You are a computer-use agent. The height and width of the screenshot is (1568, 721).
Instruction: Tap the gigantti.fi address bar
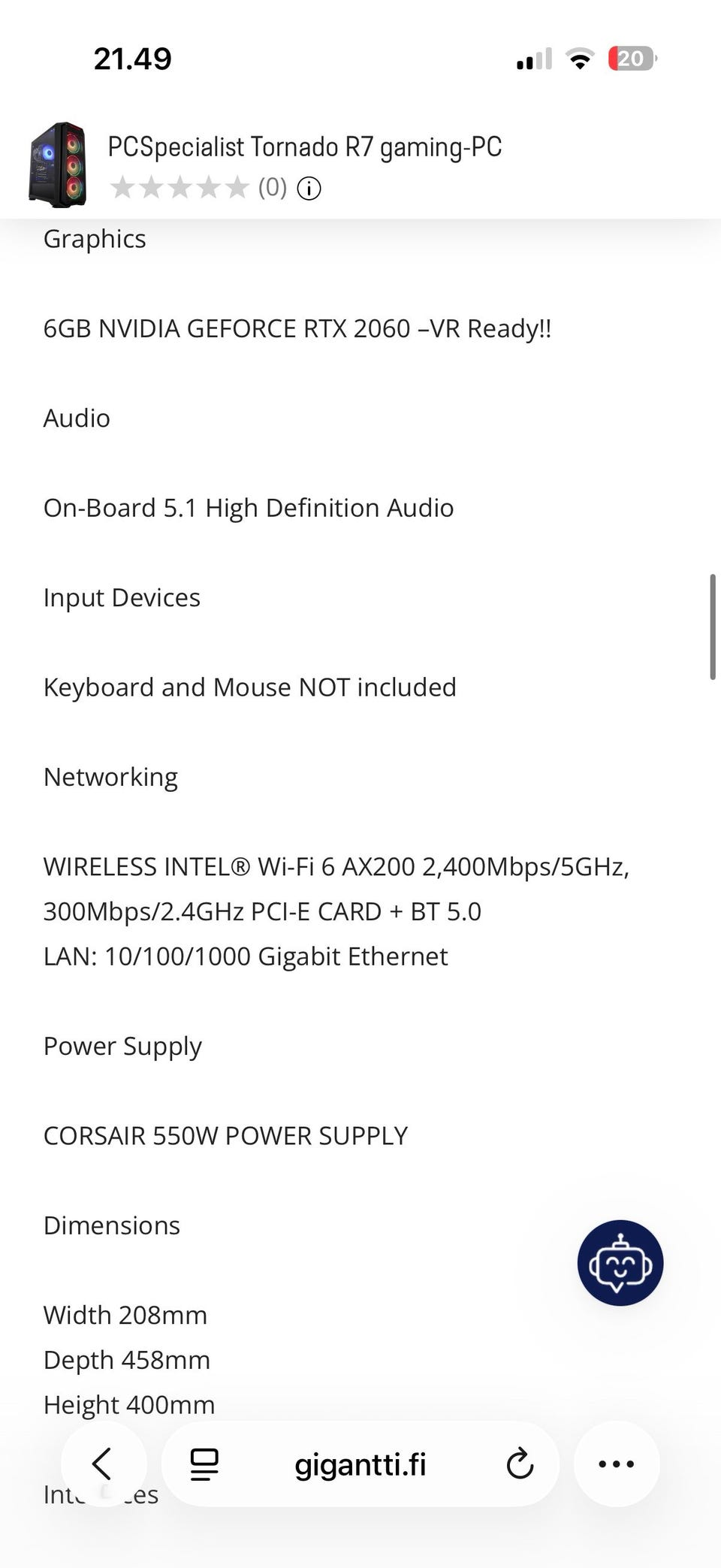[360, 1464]
